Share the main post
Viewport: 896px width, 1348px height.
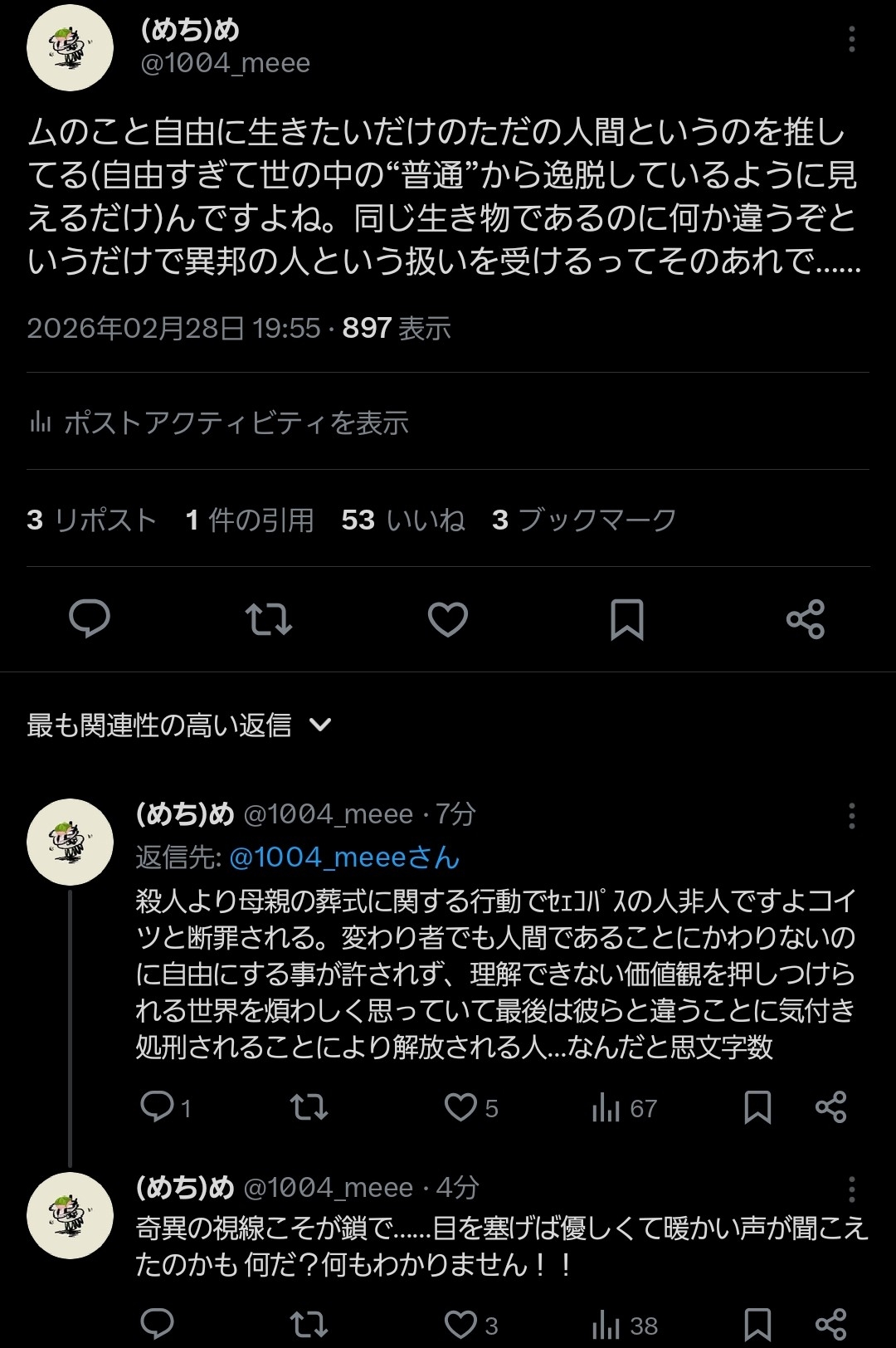click(806, 619)
